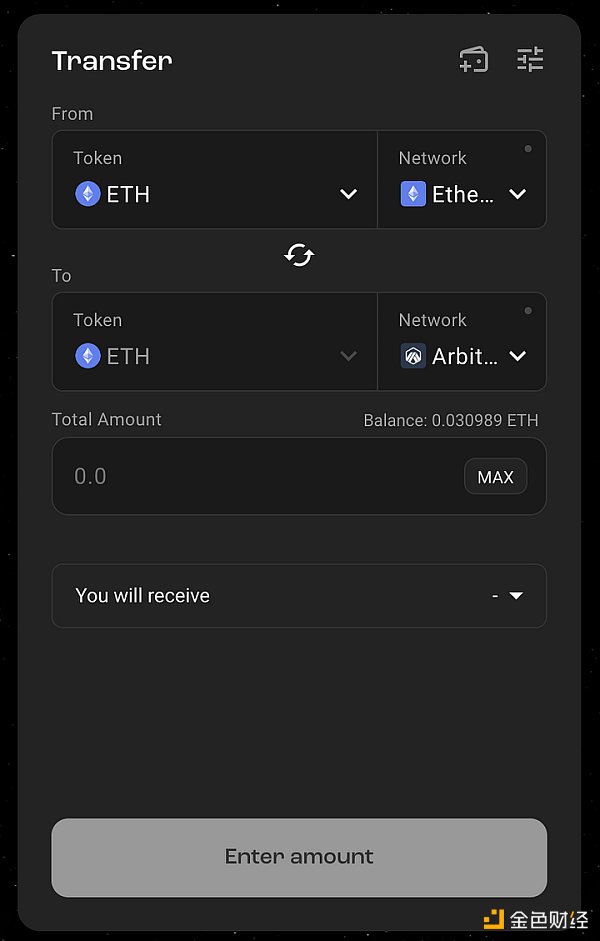Swap the From and To networks
The image size is (600, 941).
pos(299,256)
